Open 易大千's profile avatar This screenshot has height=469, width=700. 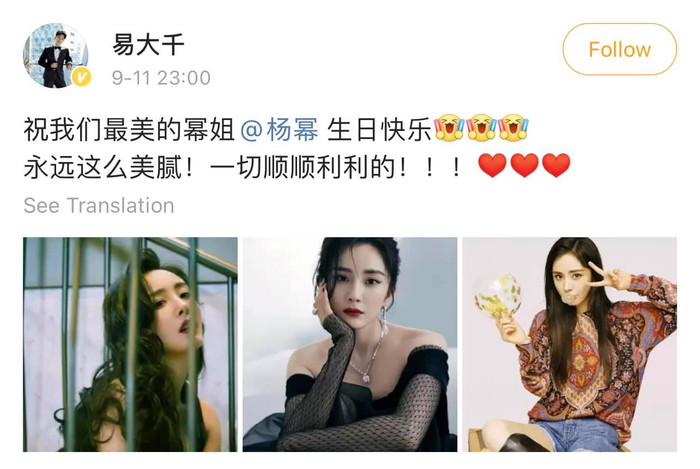pos(56,55)
